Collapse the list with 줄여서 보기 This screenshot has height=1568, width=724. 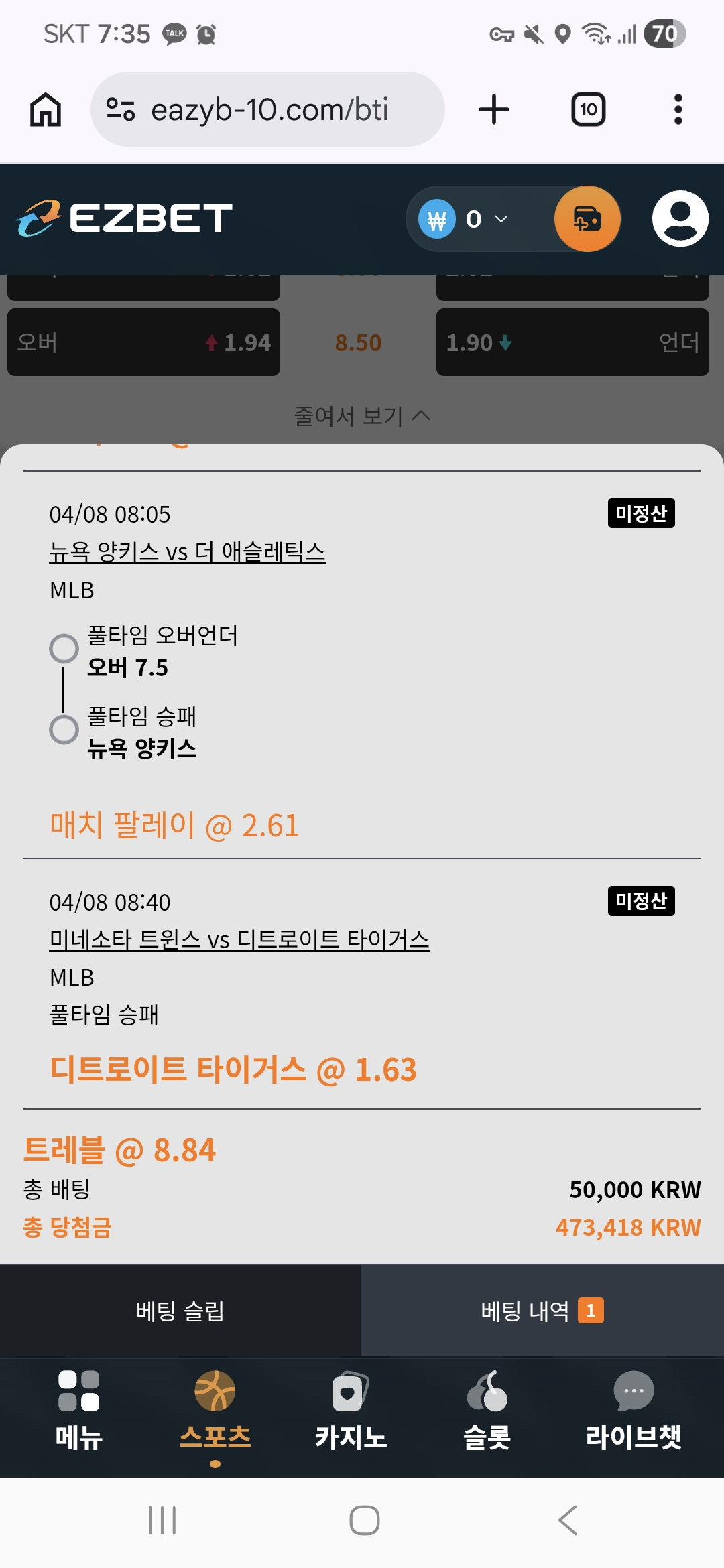click(362, 416)
